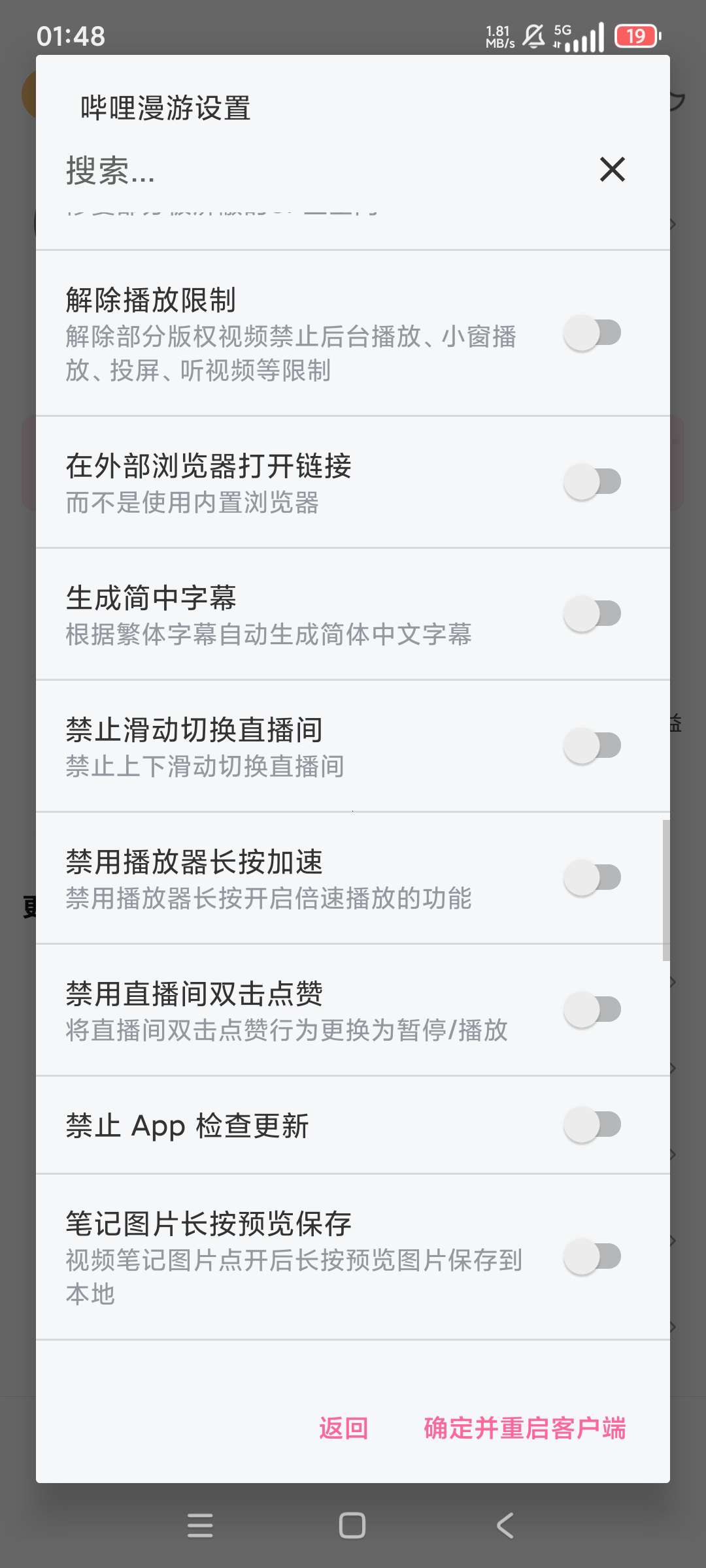This screenshot has width=706, height=1568.
Task: Tap the 搜索 search field
Action: (x=320, y=170)
